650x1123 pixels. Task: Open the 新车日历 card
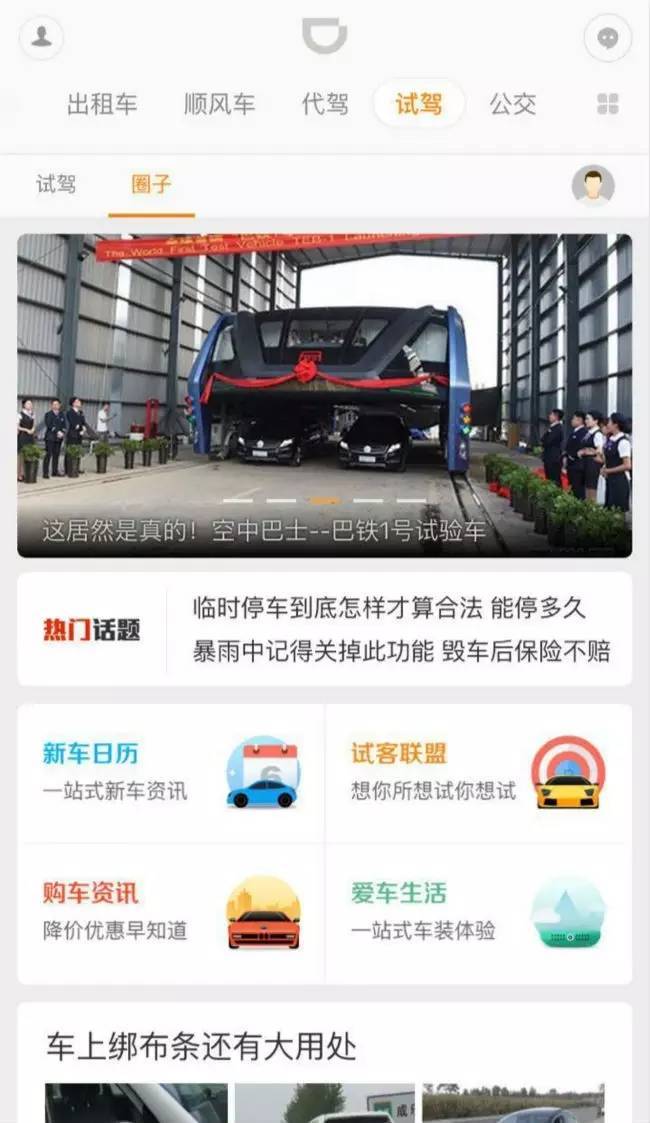[x=170, y=773]
